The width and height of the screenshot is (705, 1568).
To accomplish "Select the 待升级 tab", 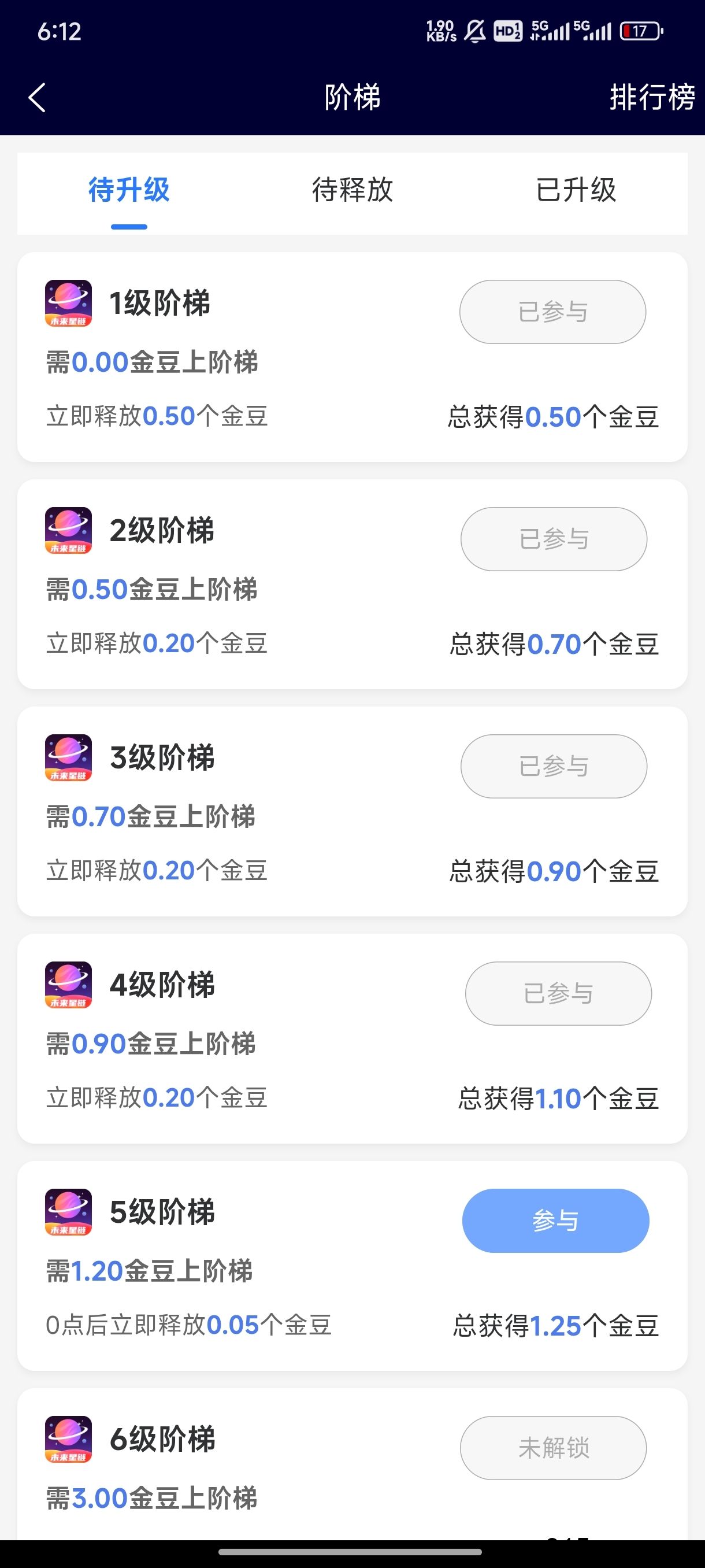I will pyautogui.click(x=129, y=190).
